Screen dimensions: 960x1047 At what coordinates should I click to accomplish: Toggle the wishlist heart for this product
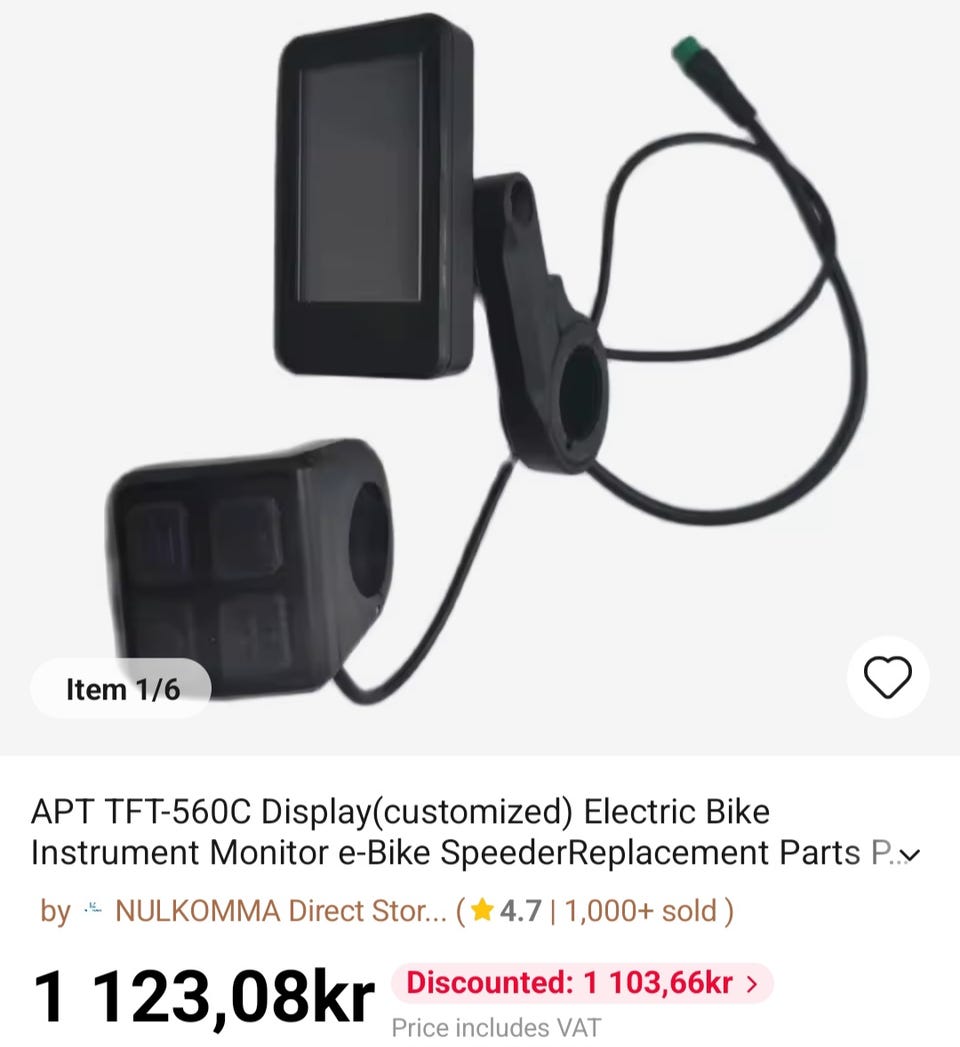coord(889,677)
